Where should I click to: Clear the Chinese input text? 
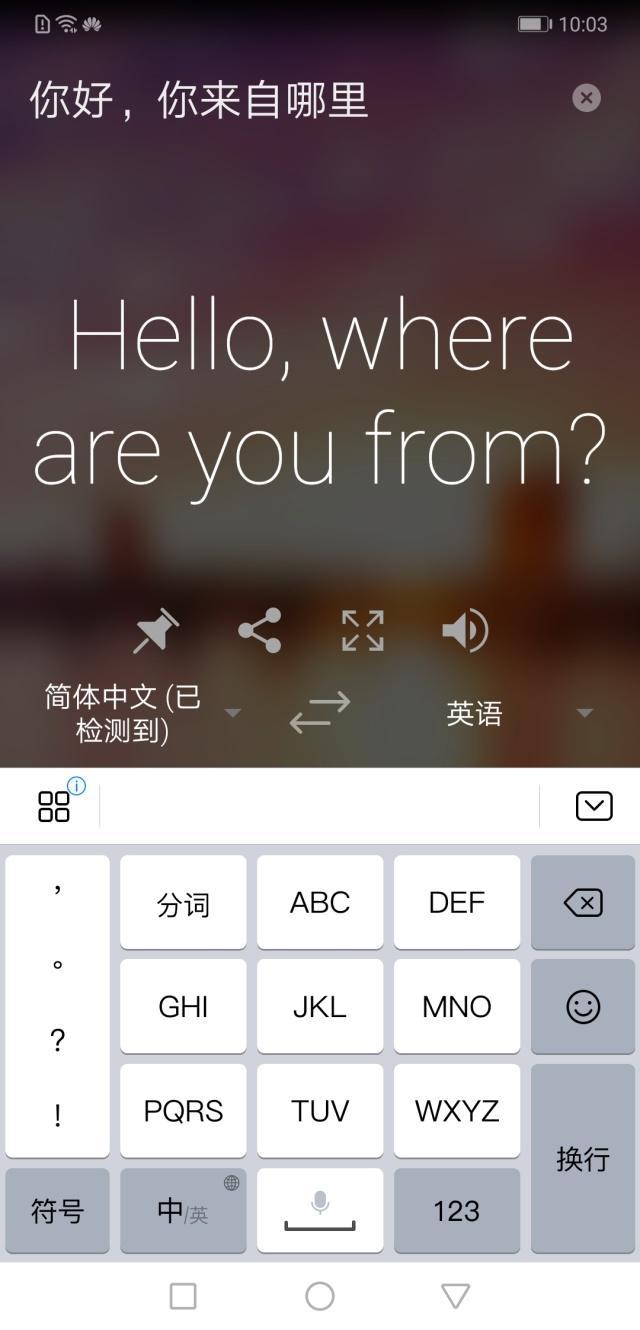tap(586, 97)
